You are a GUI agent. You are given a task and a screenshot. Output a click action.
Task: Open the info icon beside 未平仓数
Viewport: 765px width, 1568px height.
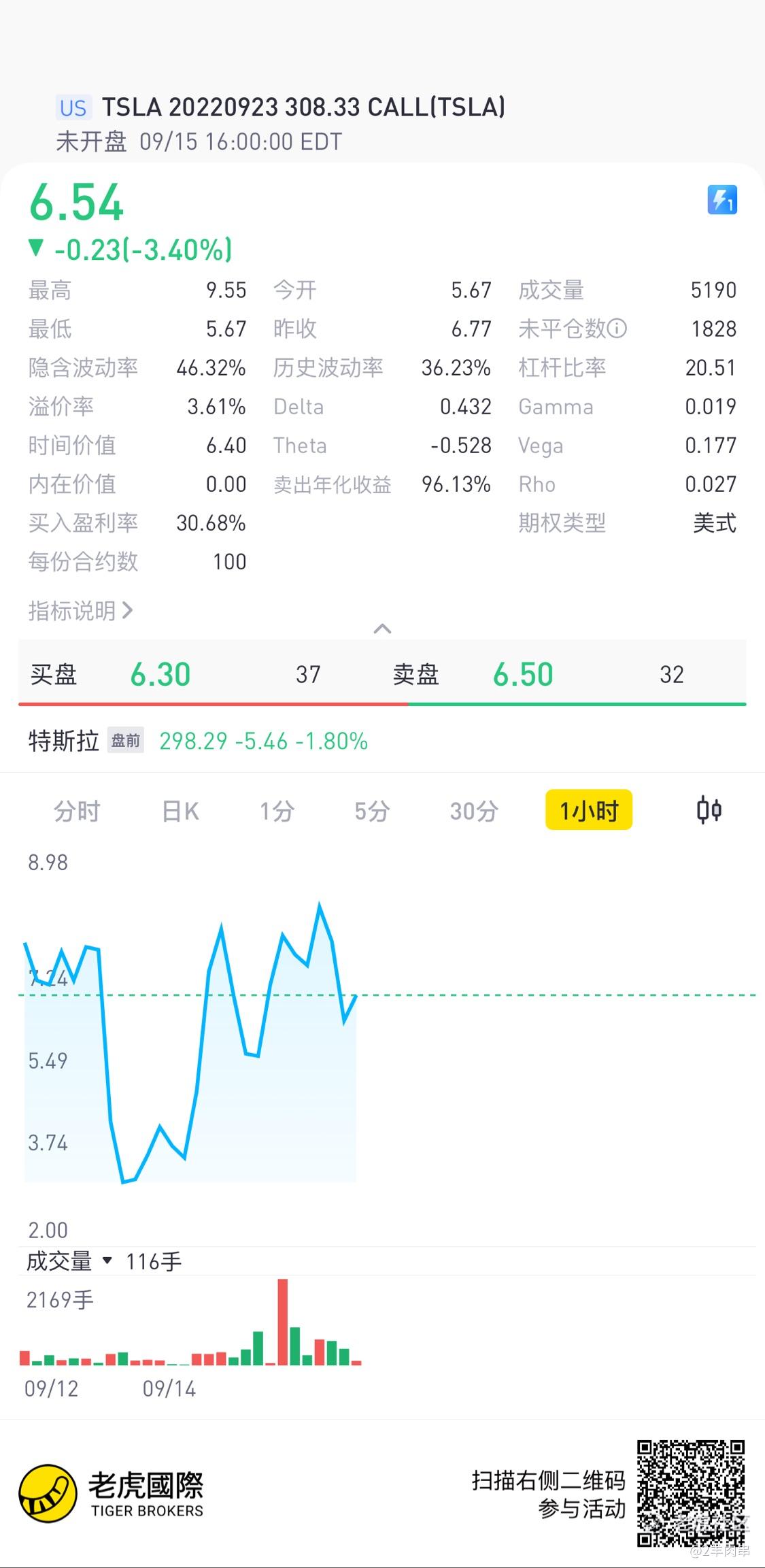point(617,329)
